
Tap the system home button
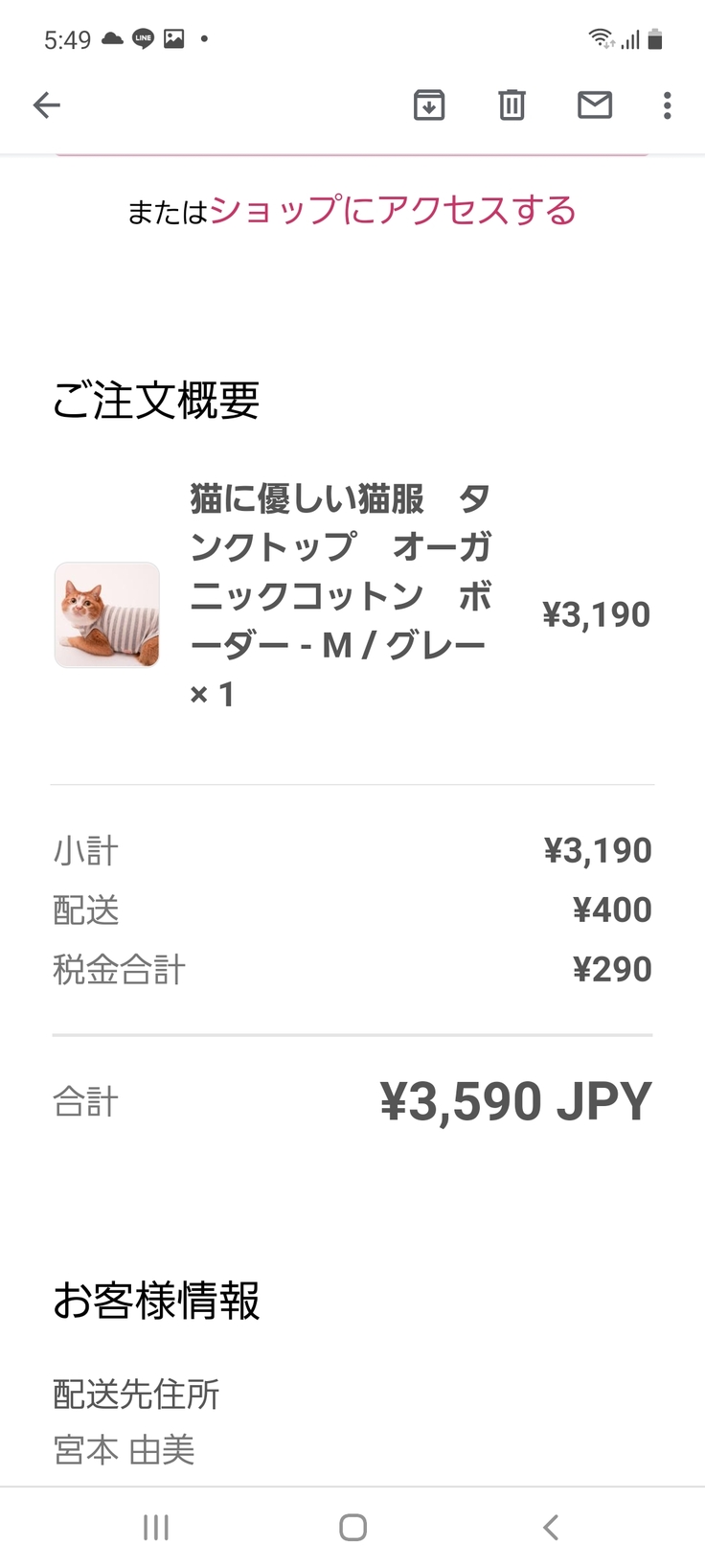352,1527
